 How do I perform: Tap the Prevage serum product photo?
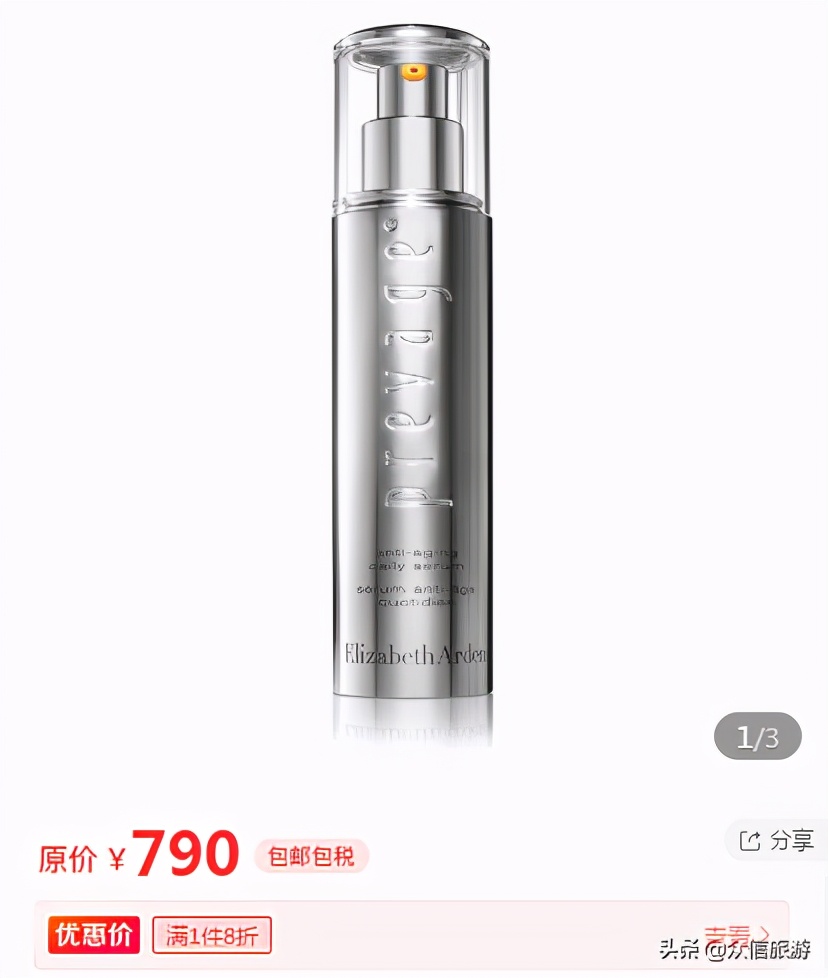point(410,400)
